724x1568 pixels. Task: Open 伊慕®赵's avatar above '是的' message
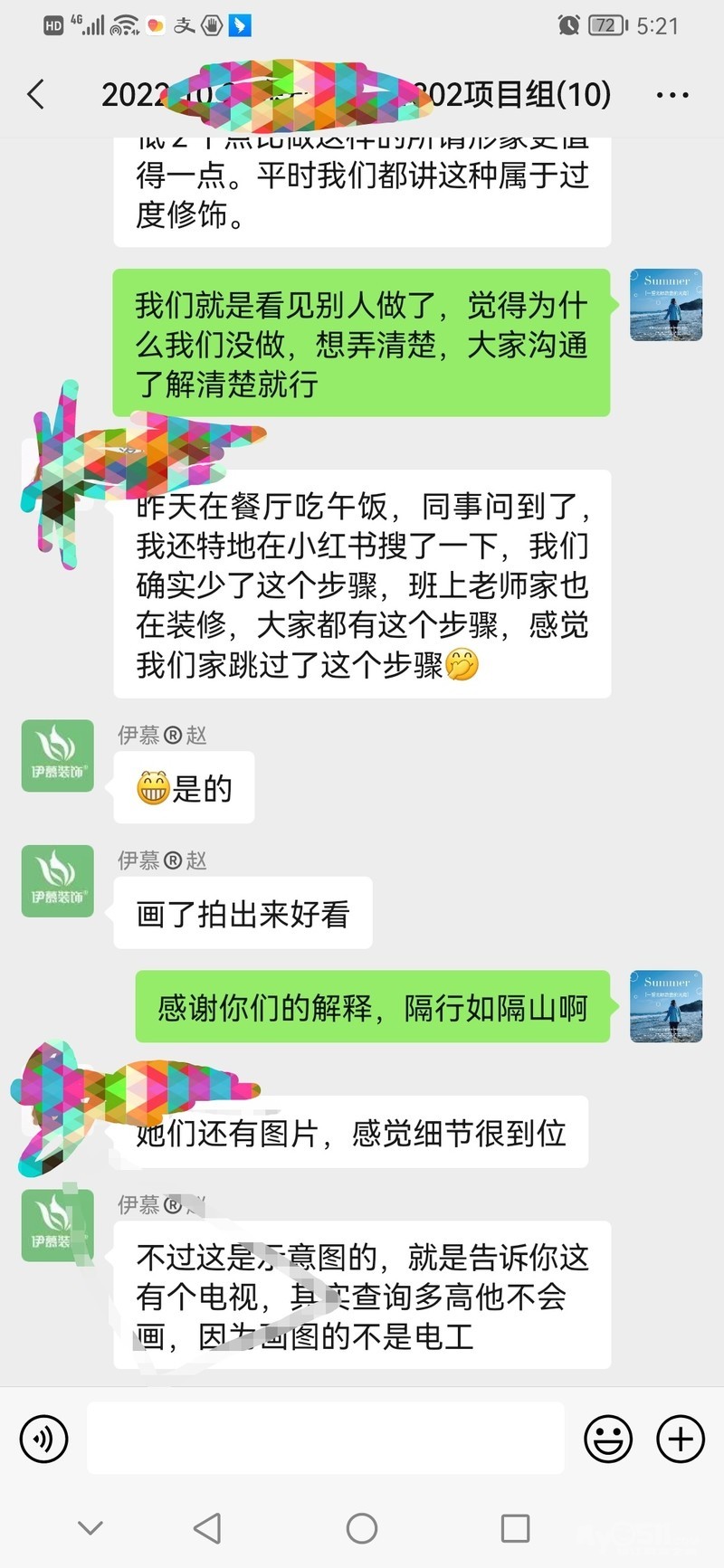tap(58, 755)
